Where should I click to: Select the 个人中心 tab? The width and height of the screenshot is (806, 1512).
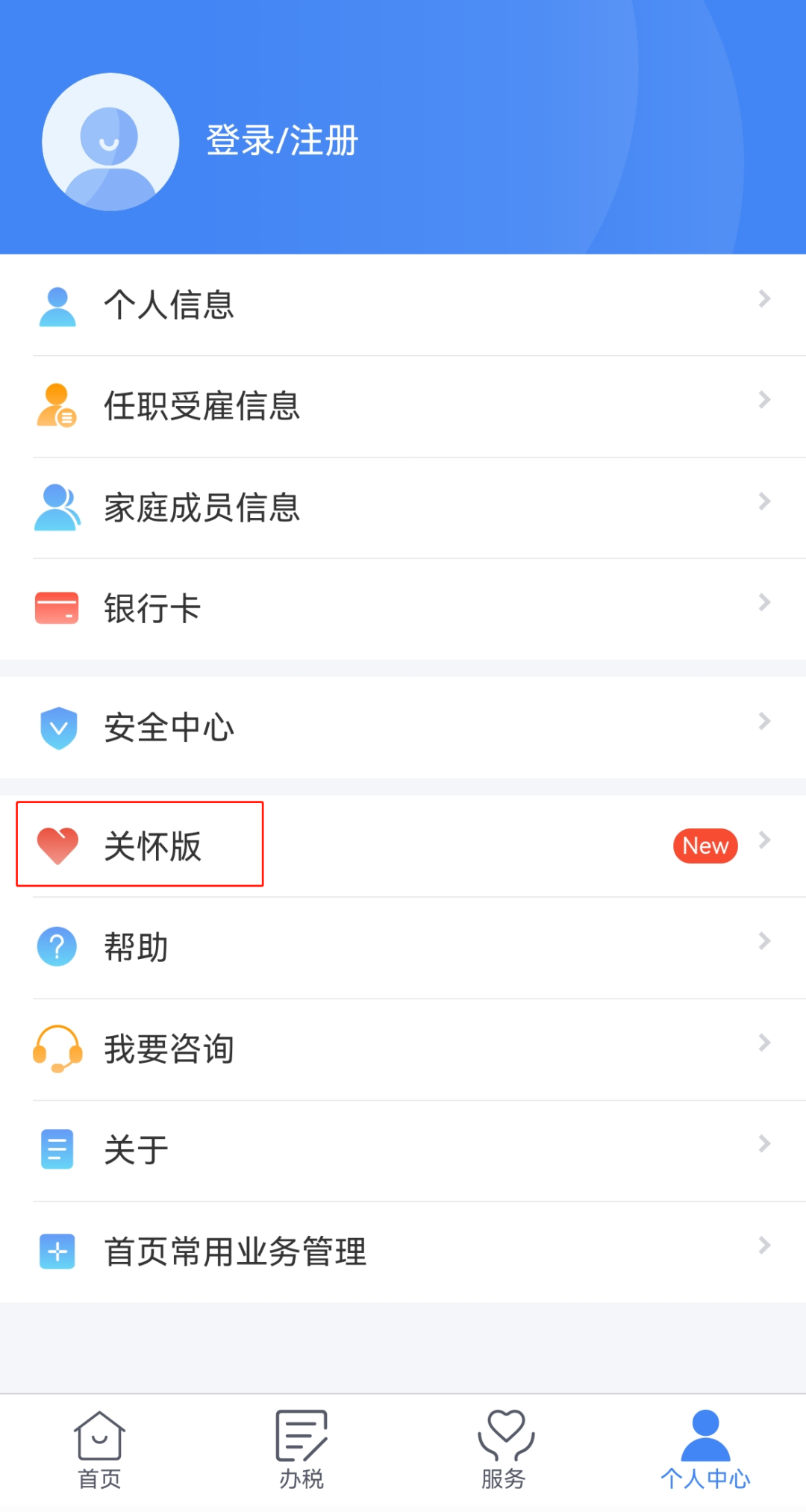[705, 1450]
